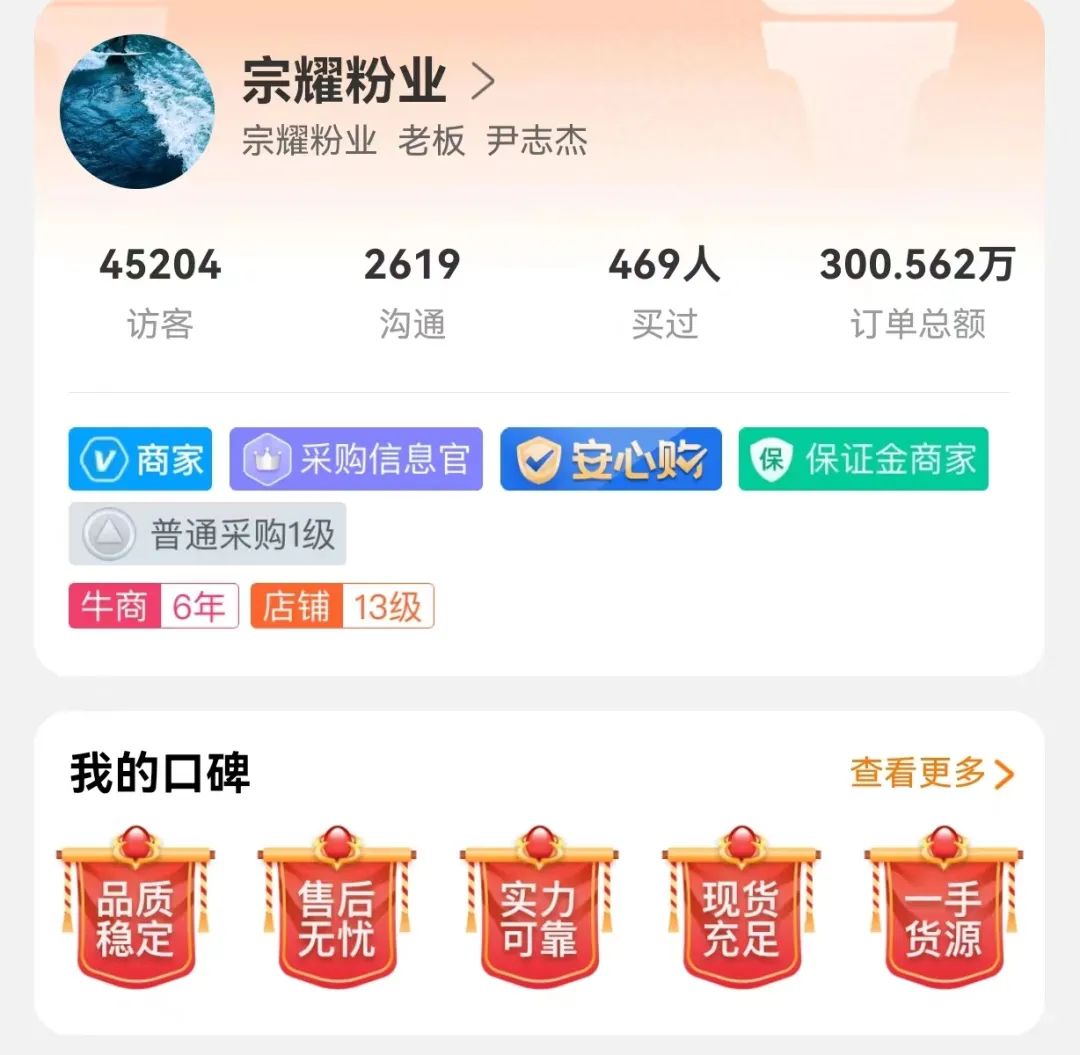The image size is (1080, 1055).
Task: Open the 订单总额 order total details
Action: (x=917, y=291)
